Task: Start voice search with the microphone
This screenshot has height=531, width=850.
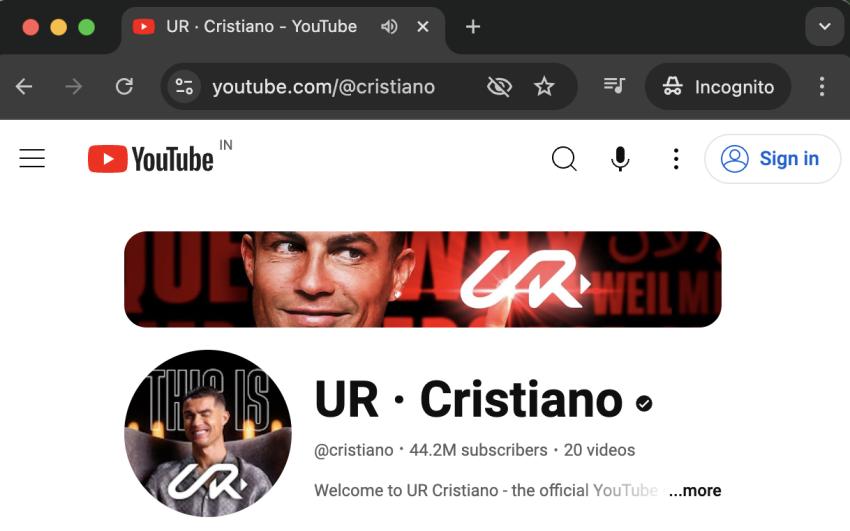Action: 620,158
